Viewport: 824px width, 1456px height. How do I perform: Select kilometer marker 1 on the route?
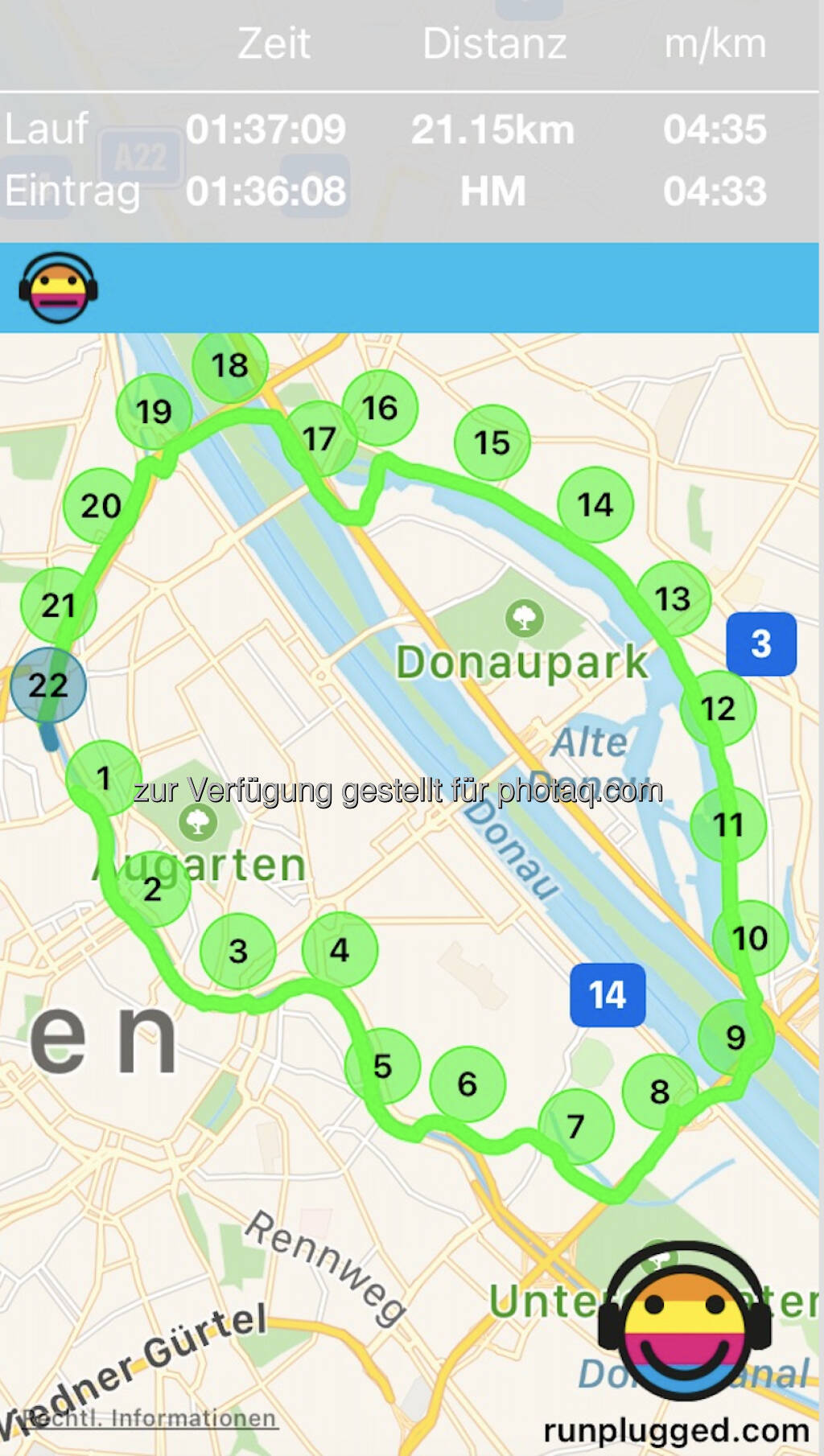point(103,778)
